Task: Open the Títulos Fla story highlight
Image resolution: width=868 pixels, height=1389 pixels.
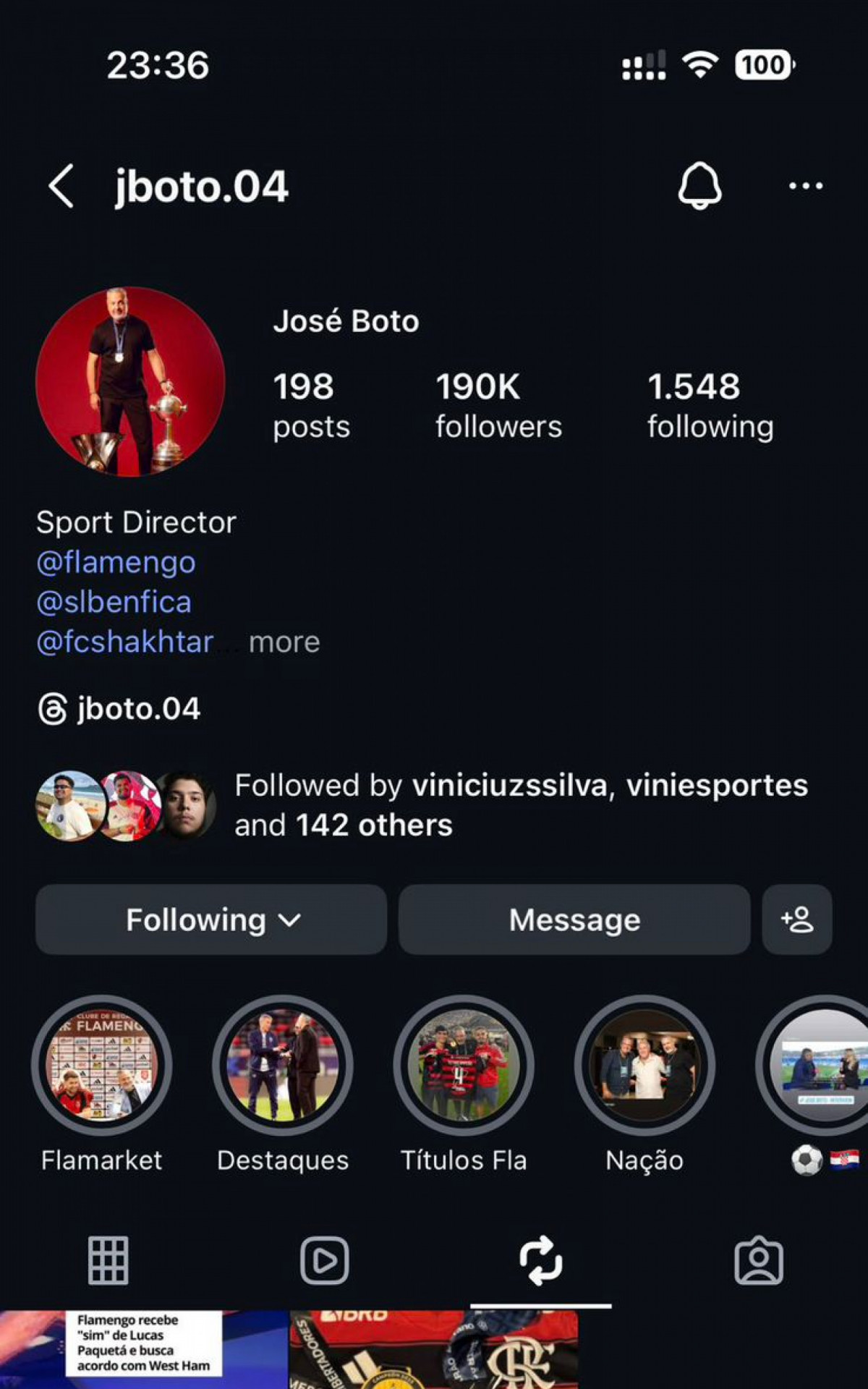Action: tap(464, 1065)
